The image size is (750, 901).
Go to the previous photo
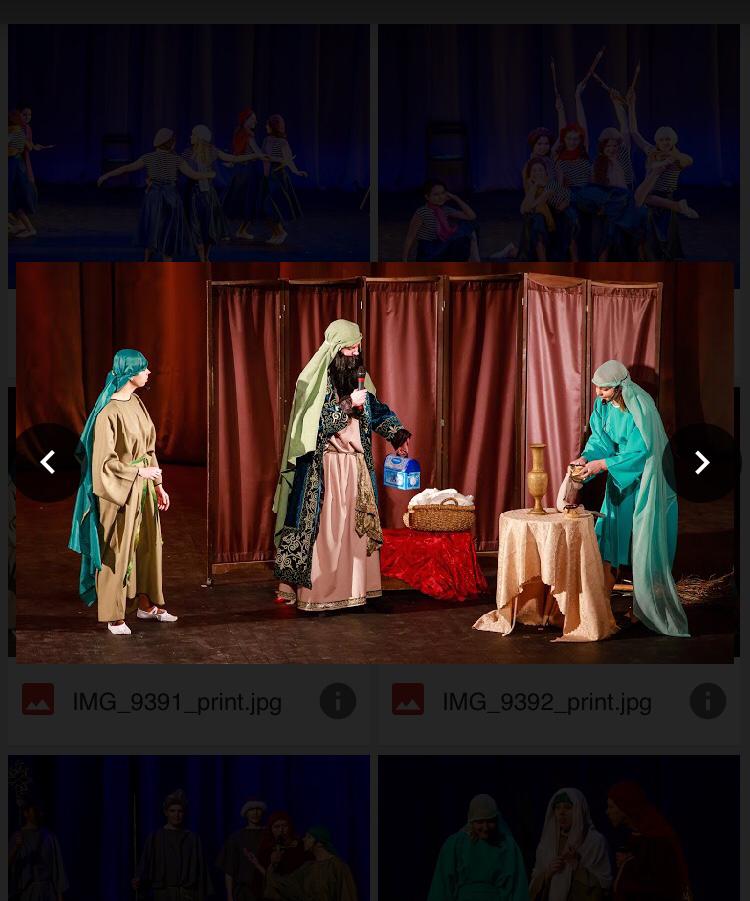click(47, 462)
